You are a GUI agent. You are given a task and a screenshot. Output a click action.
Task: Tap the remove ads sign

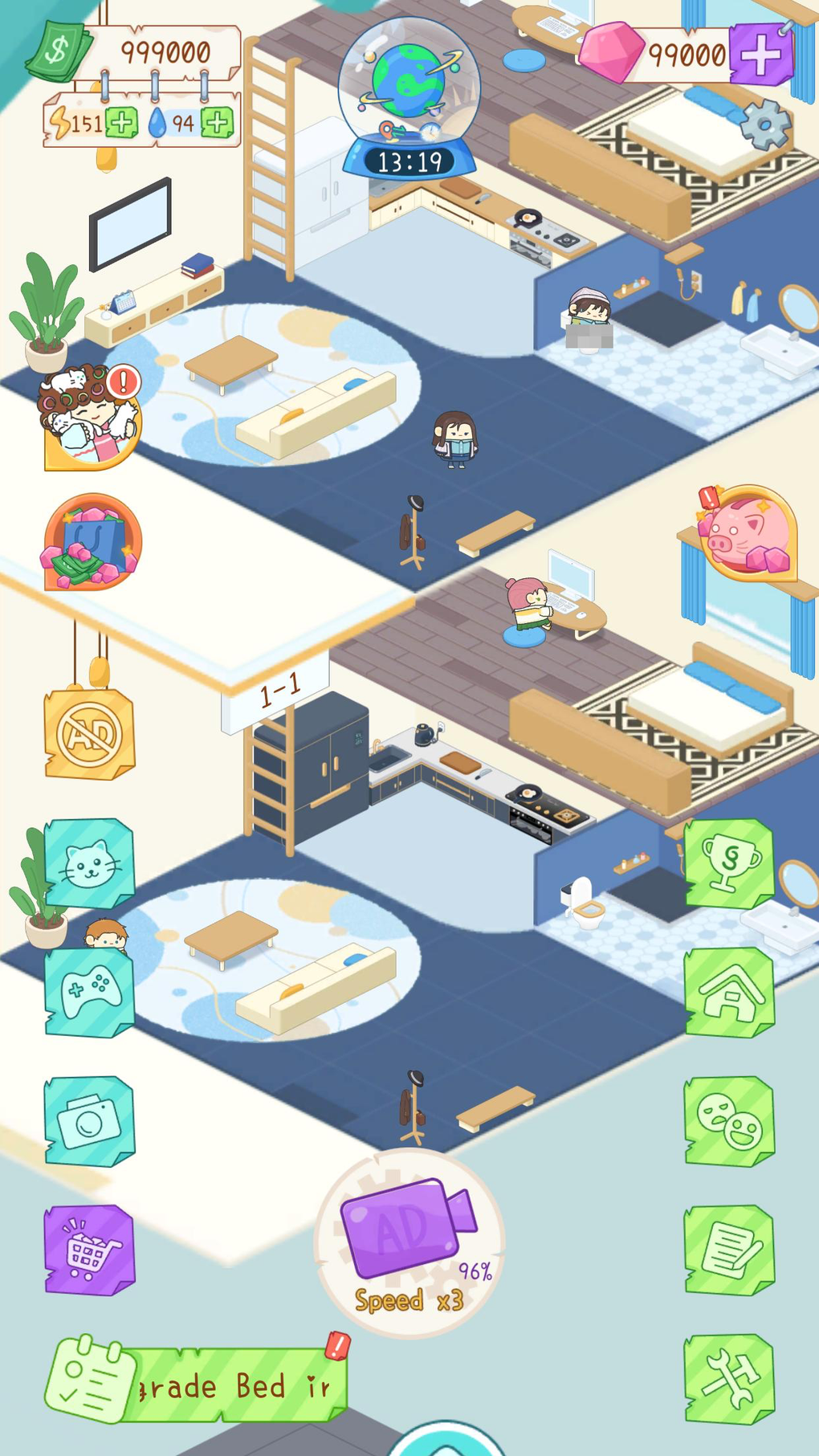pyautogui.click(x=89, y=733)
